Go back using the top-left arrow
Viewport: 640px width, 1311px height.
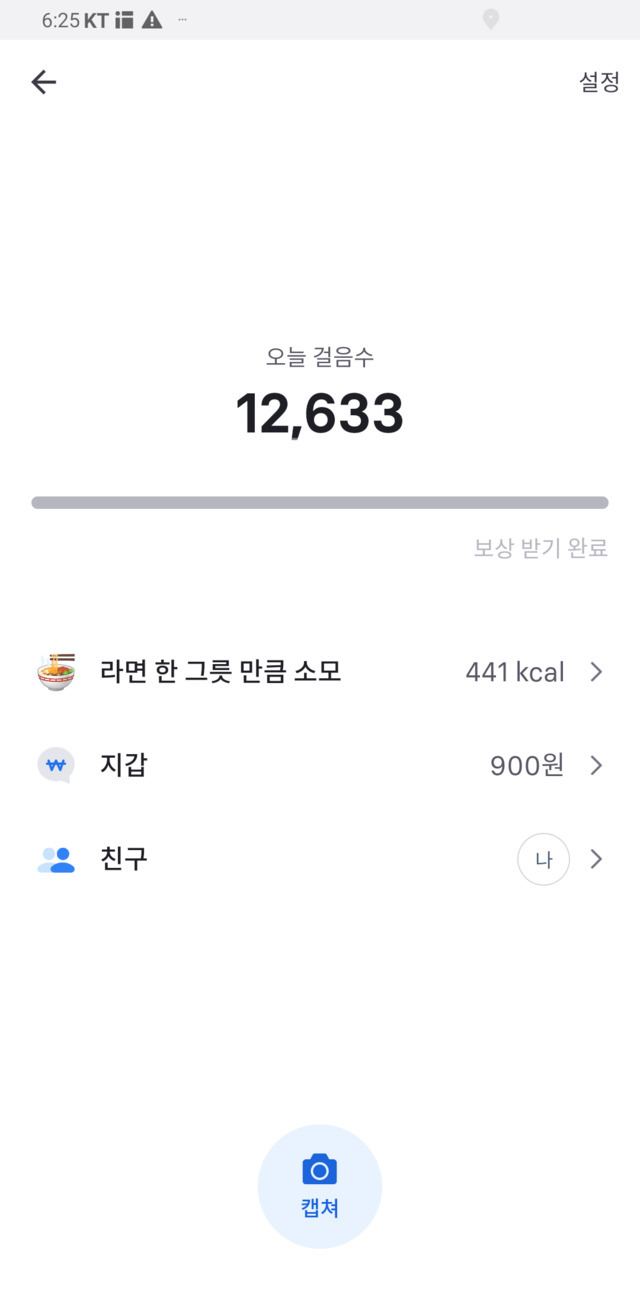pyautogui.click(x=43, y=82)
